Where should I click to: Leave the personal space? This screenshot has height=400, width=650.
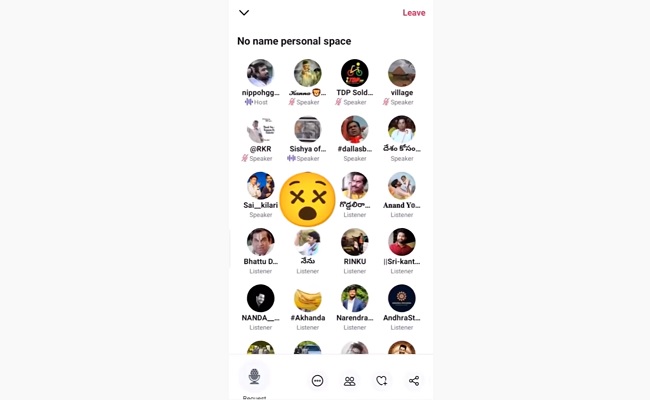tap(413, 13)
